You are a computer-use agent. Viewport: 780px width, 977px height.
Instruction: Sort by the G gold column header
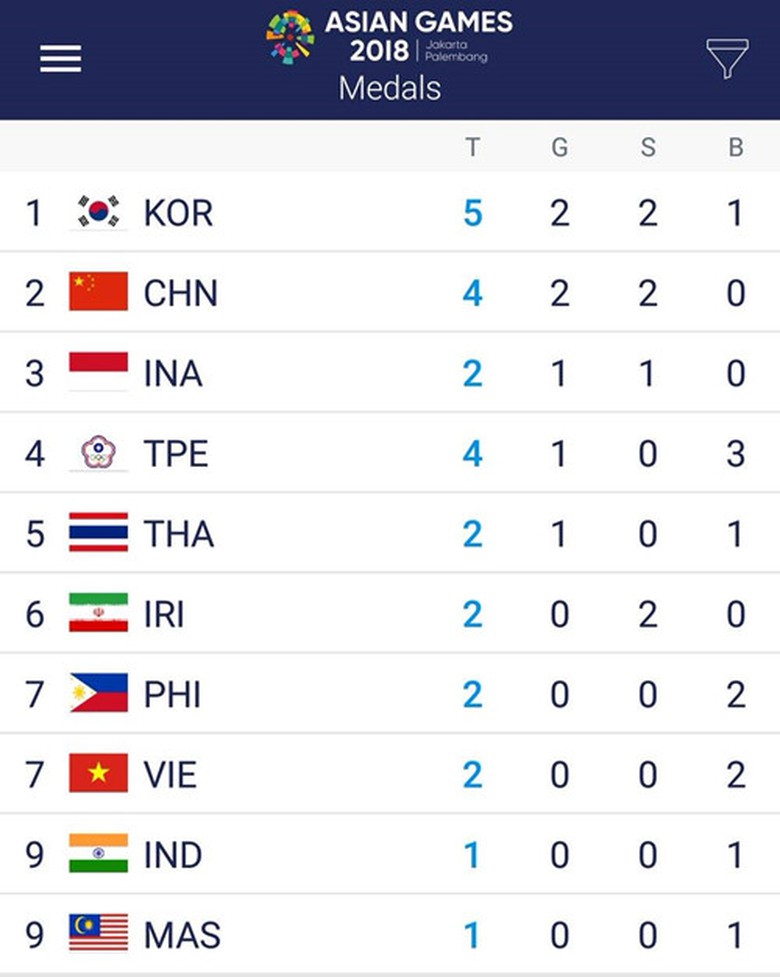point(560,146)
